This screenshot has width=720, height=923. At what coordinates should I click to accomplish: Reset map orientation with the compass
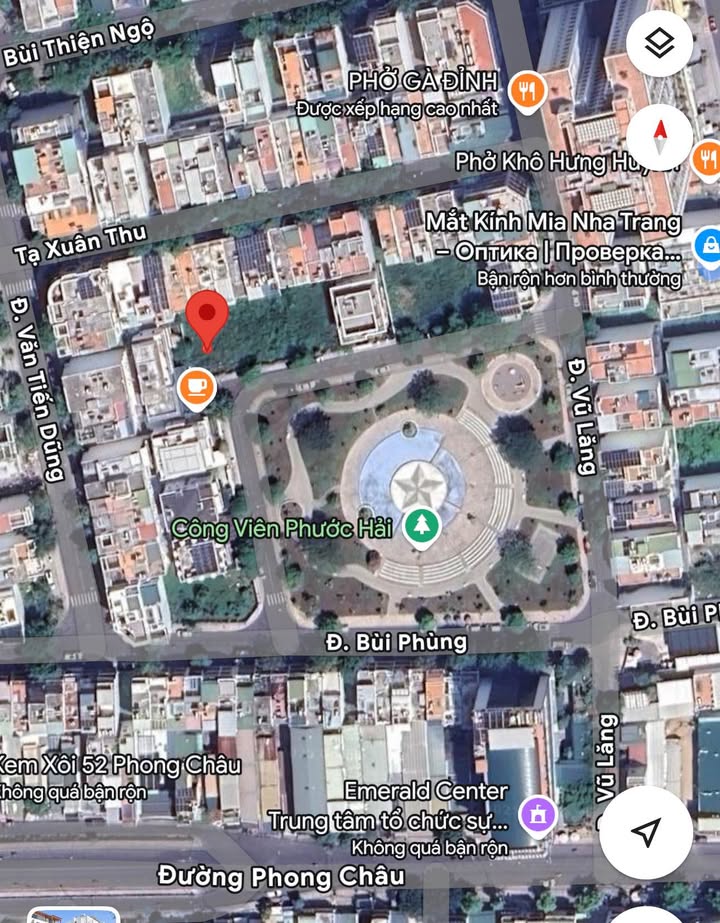click(660, 135)
